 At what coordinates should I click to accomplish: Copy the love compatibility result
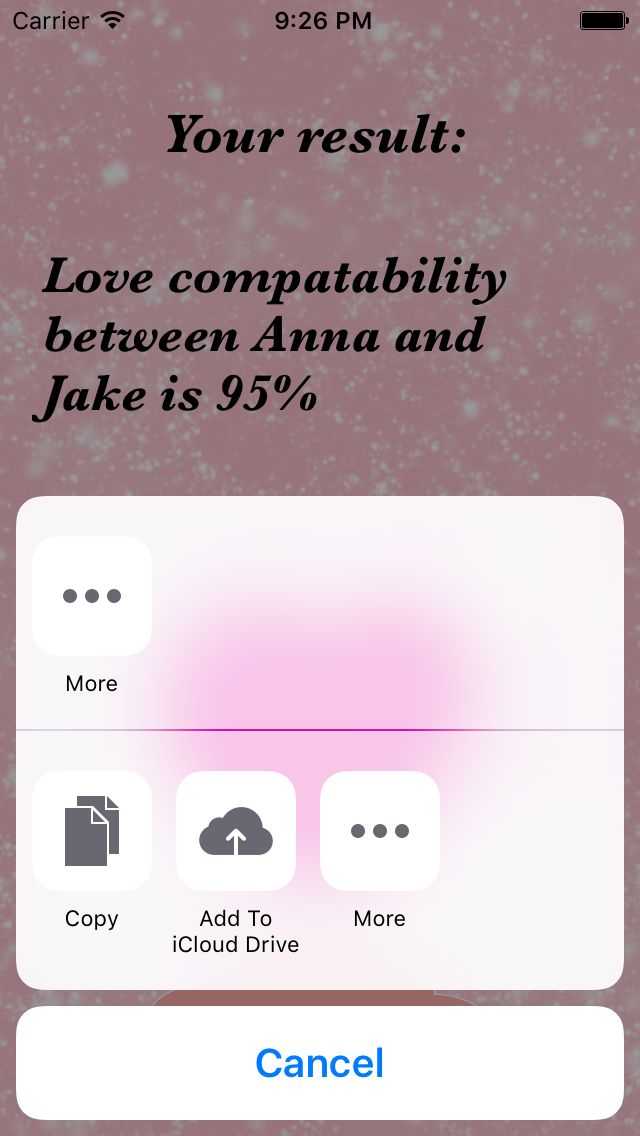click(92, 832)
